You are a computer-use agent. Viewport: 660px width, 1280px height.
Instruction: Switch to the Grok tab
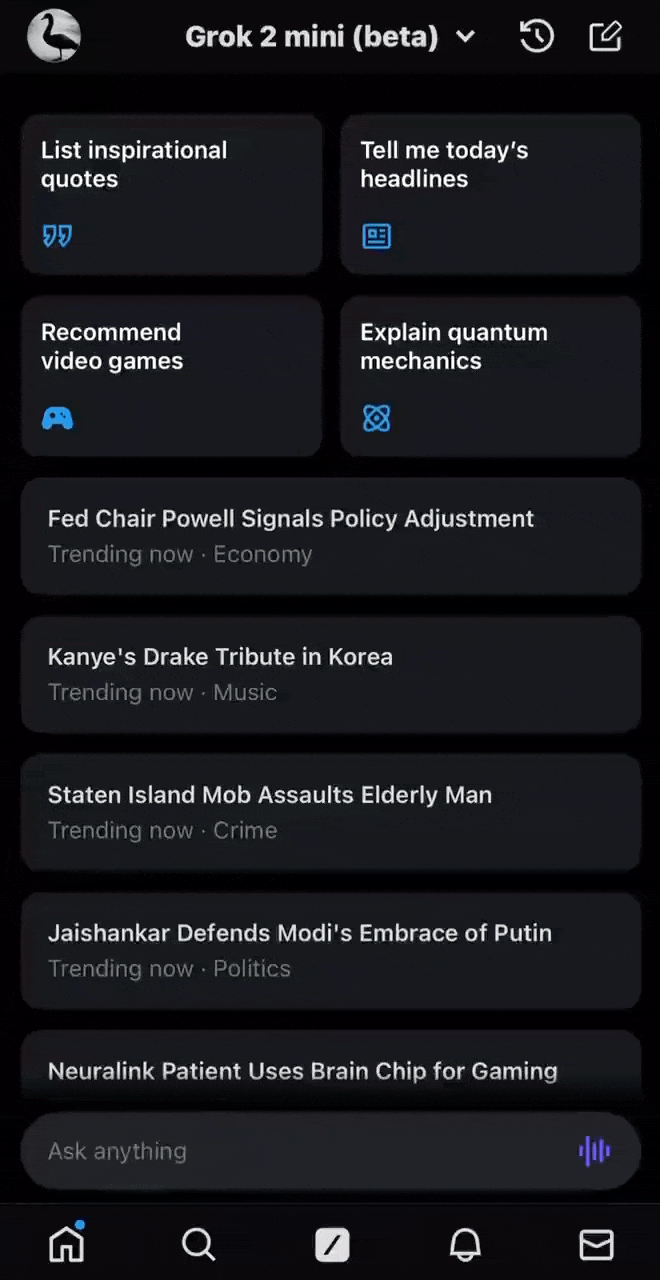pyautogui.click(x=332, y=1244)
